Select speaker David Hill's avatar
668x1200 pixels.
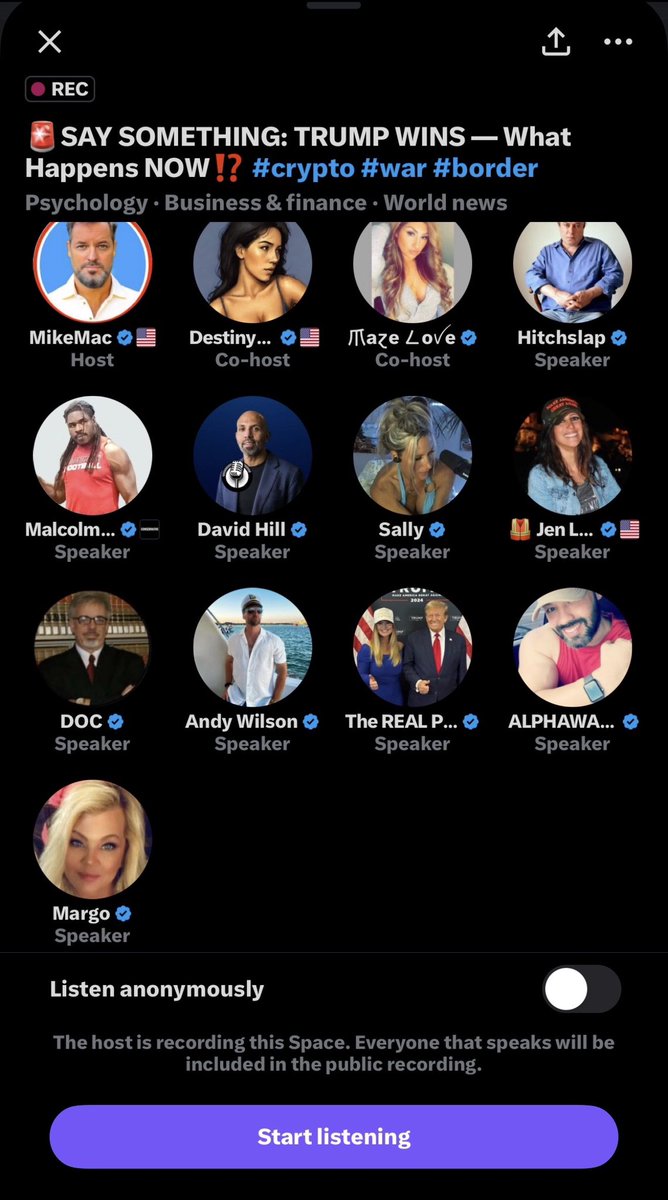(252, 455)
